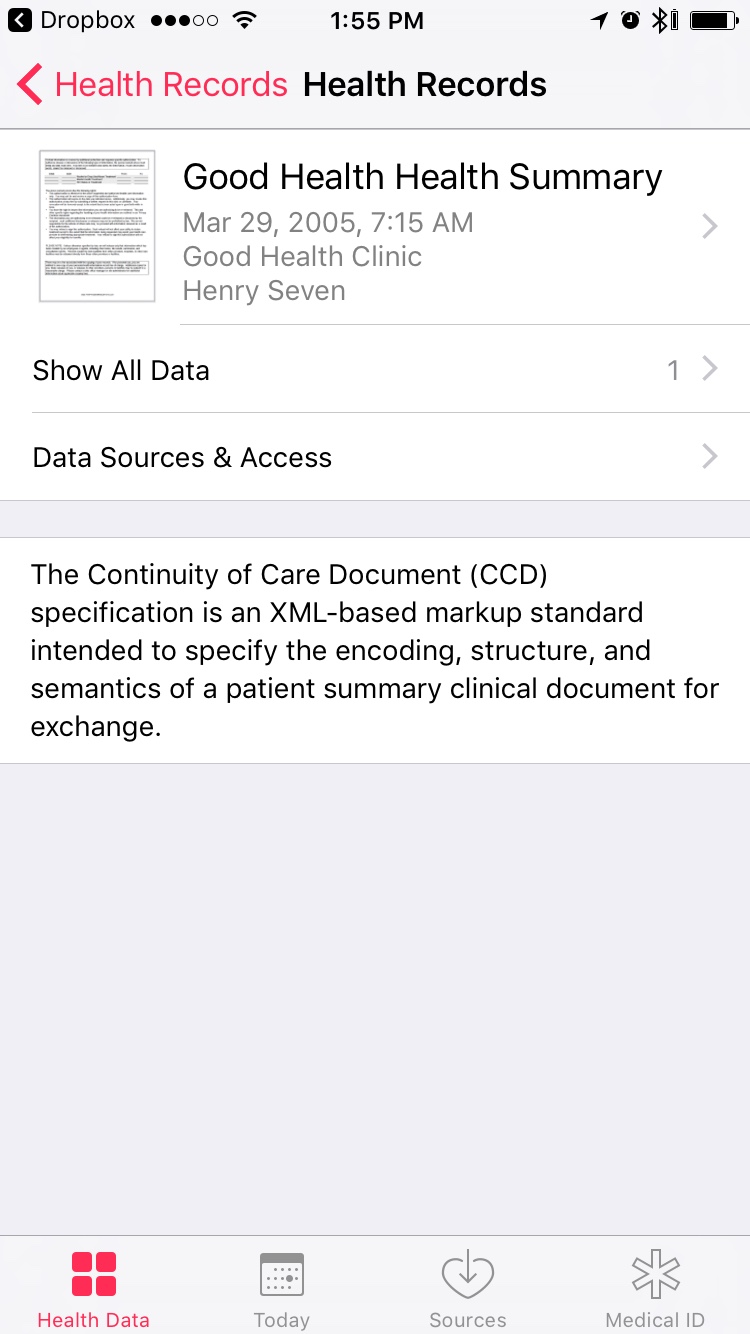Open the Good Health Health Summary document
This screenshot has height=1334, width=750.
[x=420, y=228]
